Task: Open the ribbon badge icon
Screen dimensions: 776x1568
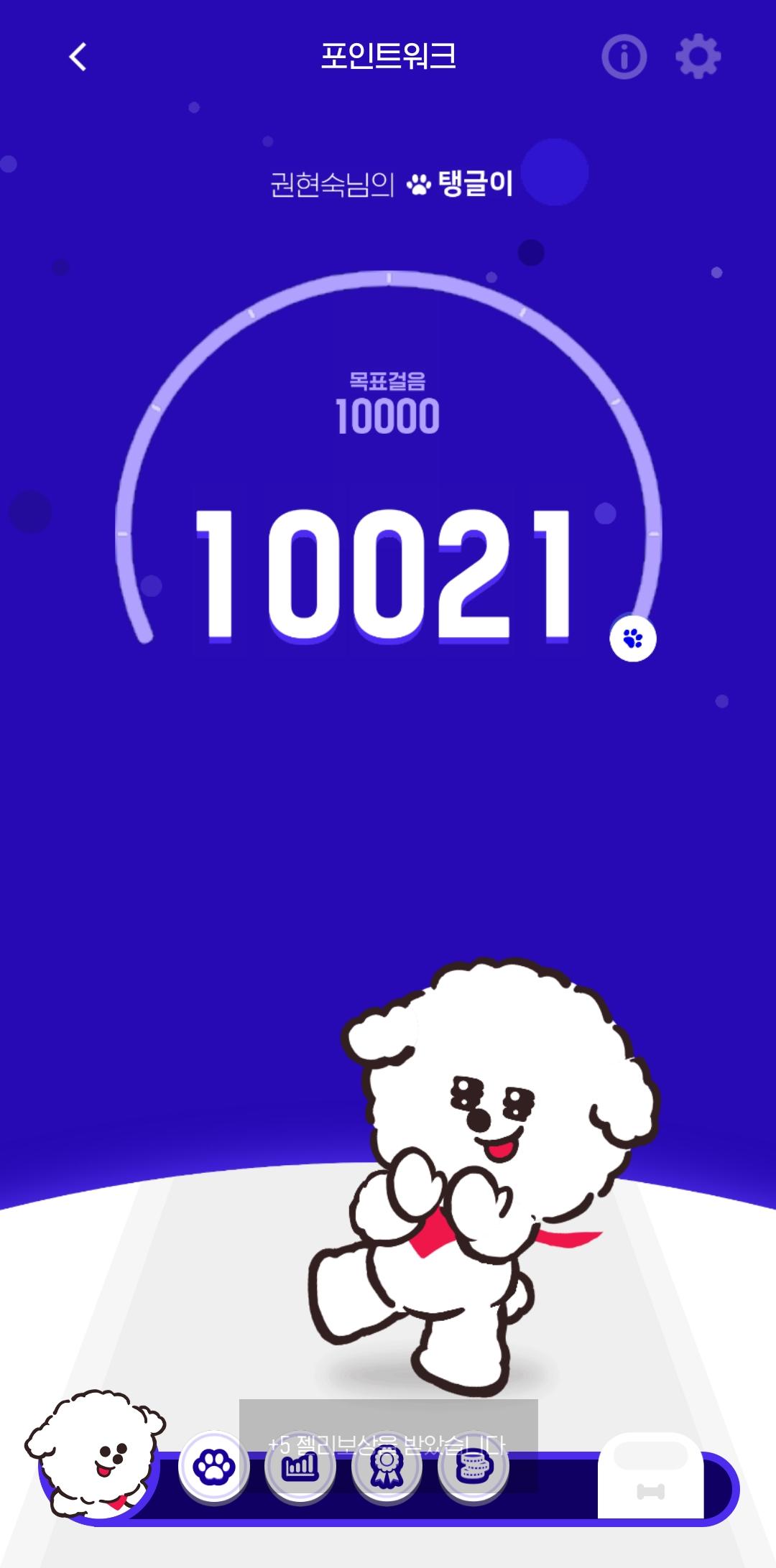Action: point(387,1467)
